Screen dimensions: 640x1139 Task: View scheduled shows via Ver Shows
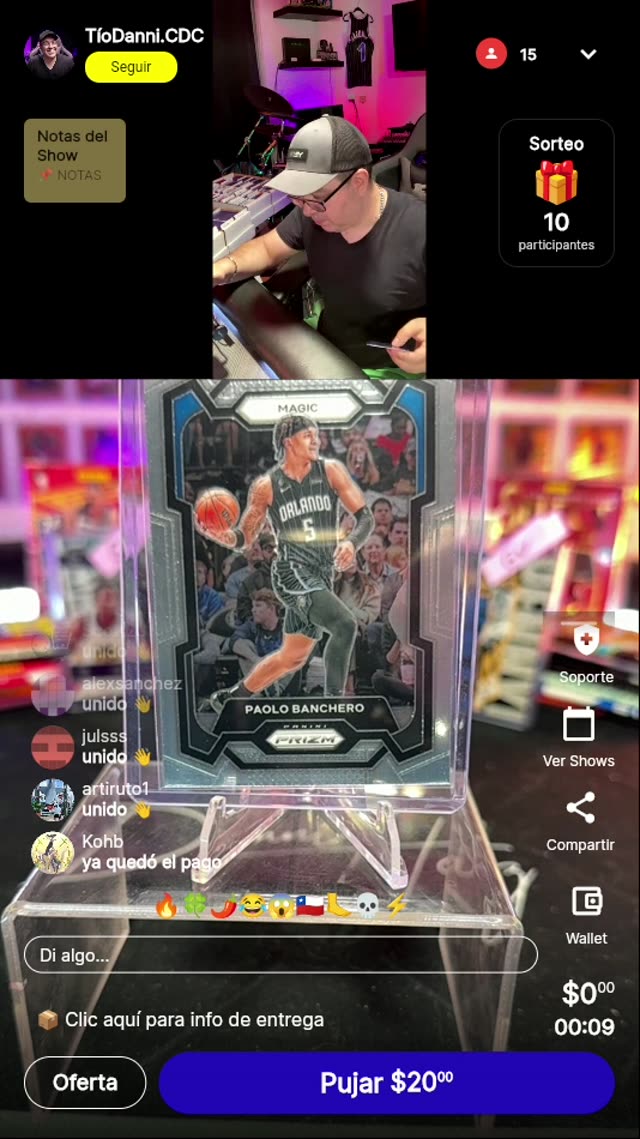point(579,737)
